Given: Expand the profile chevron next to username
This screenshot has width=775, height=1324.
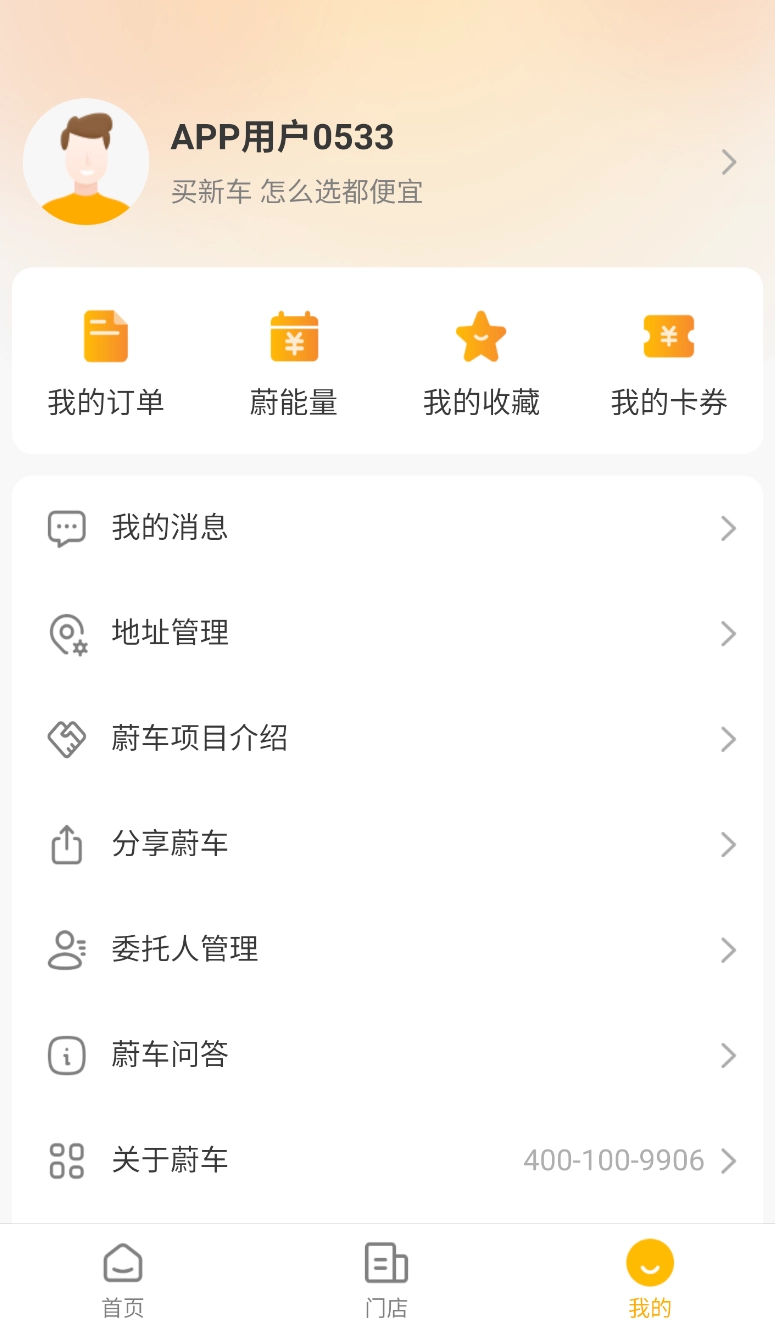Looking at the screenshot, I should click(x=728, y=161).
